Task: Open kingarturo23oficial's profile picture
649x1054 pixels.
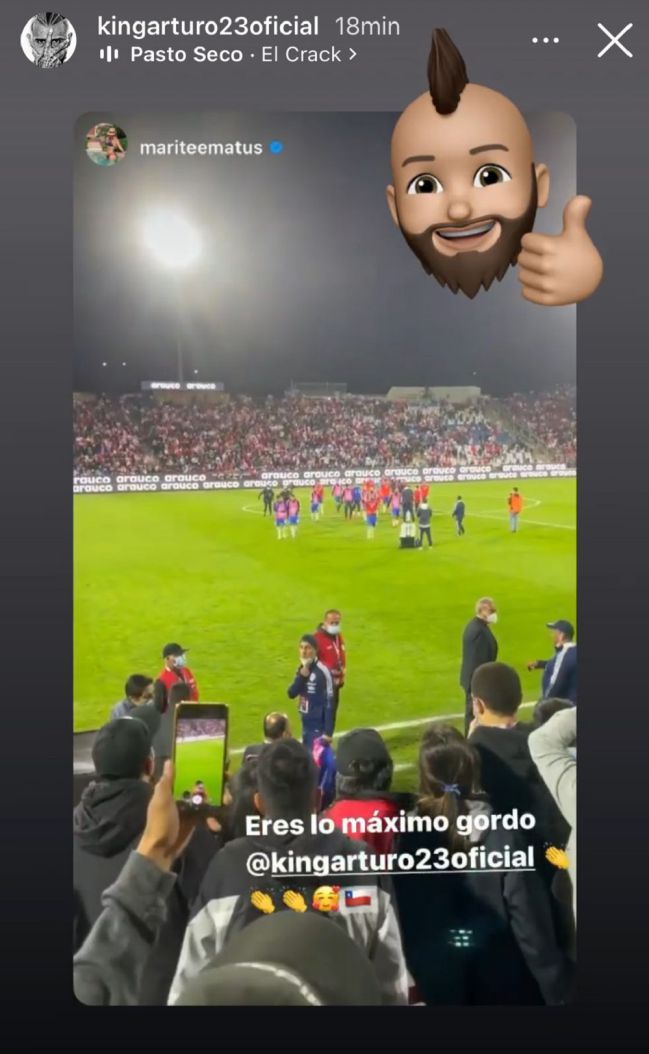Action: (48, 40)
